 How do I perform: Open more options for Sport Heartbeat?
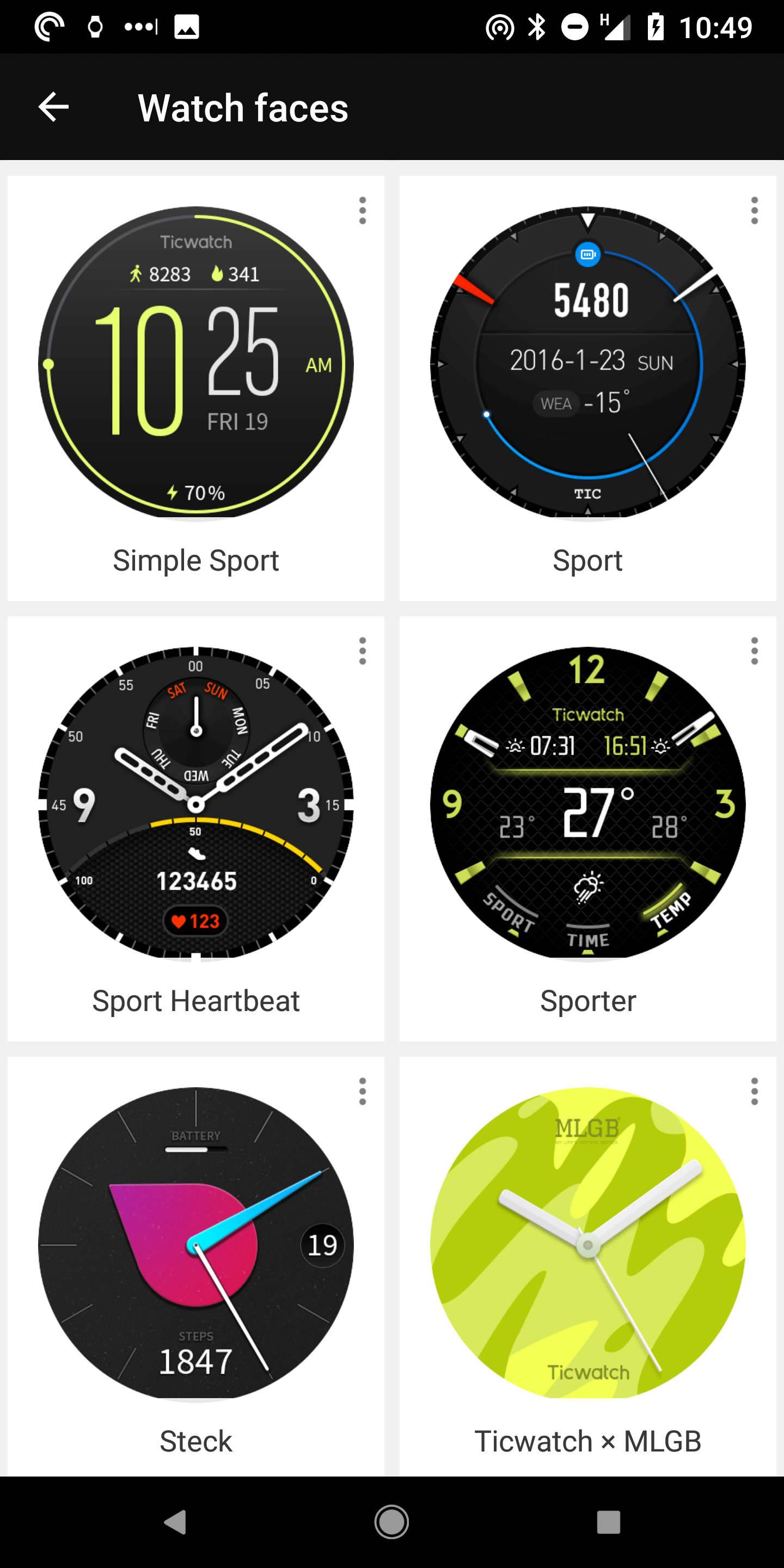click(x=363, y=651)
